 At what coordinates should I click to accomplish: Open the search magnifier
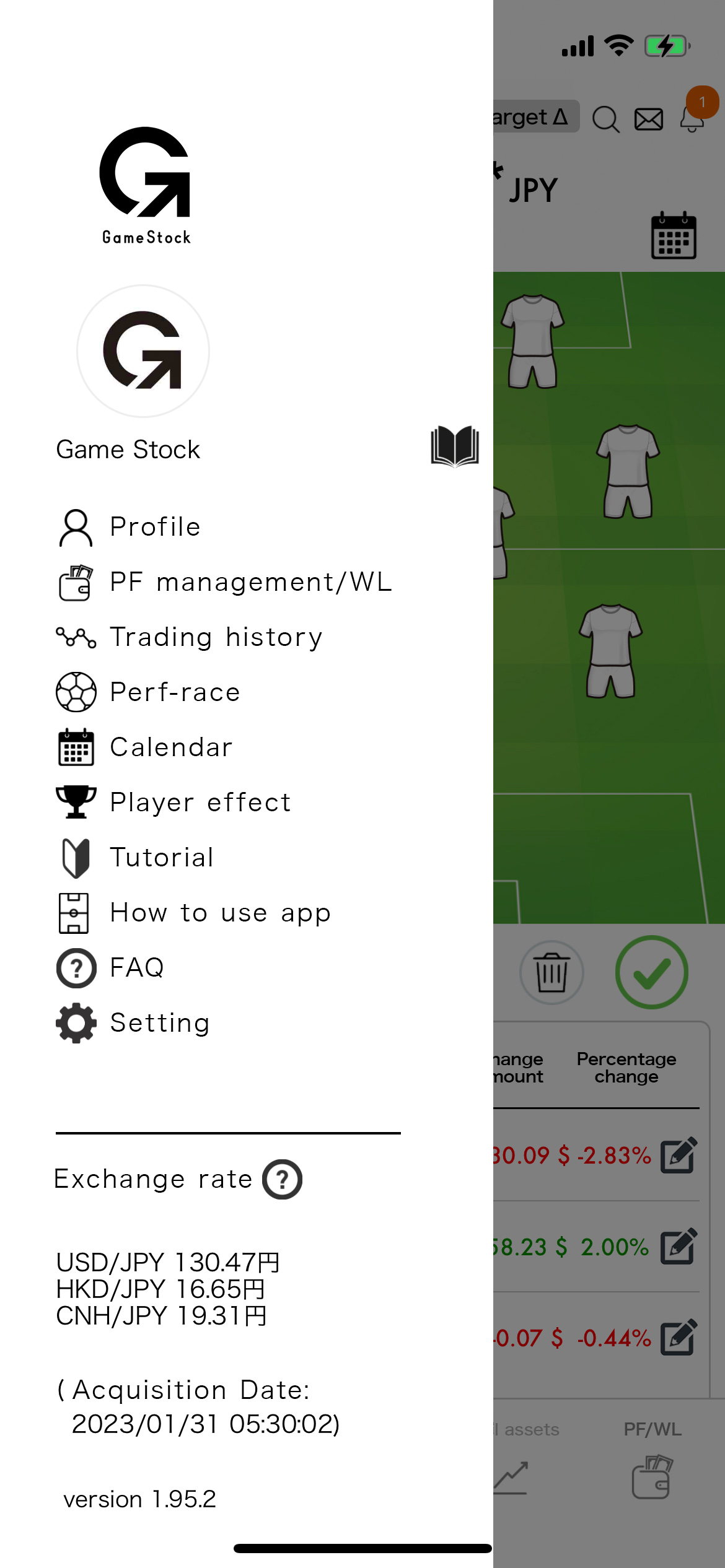605,119
